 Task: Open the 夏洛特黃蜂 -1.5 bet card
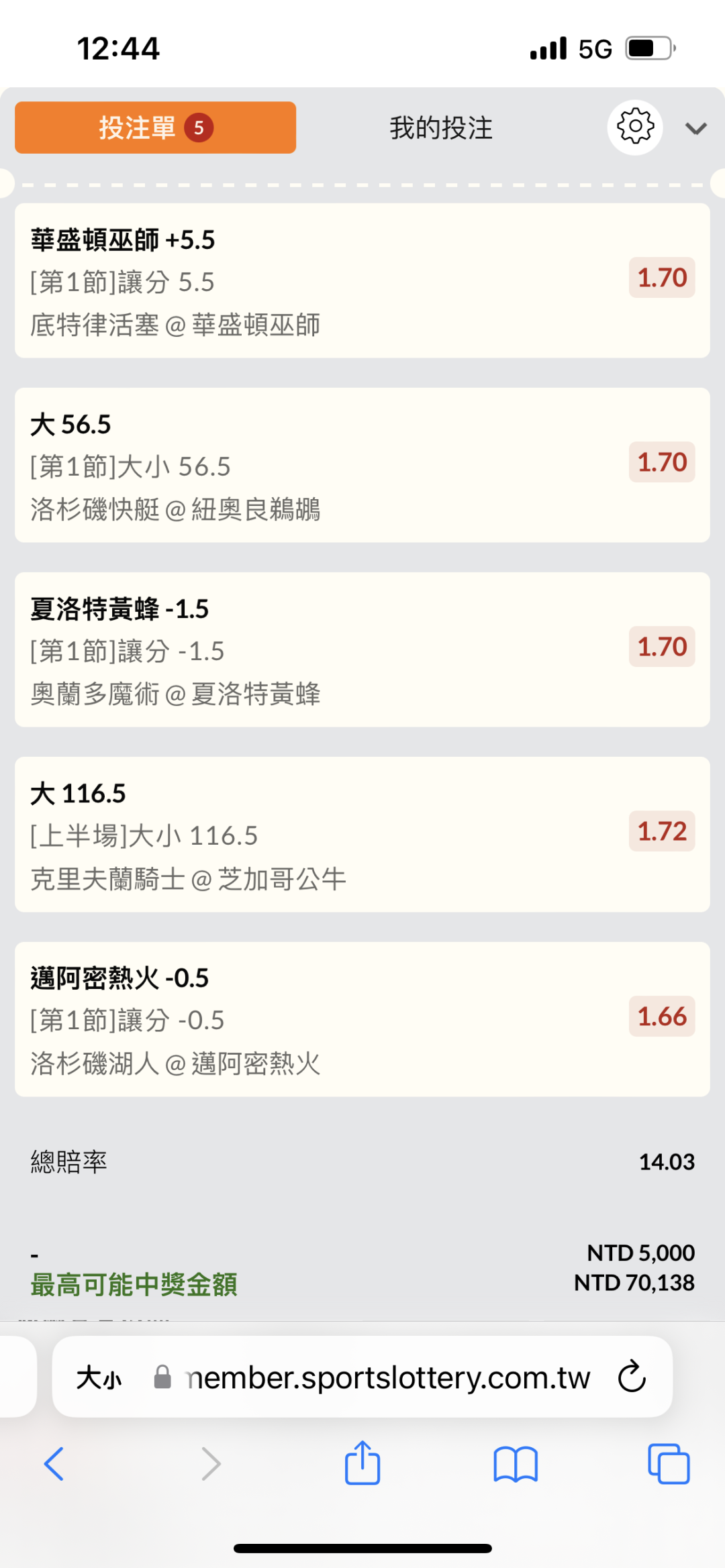362,649
